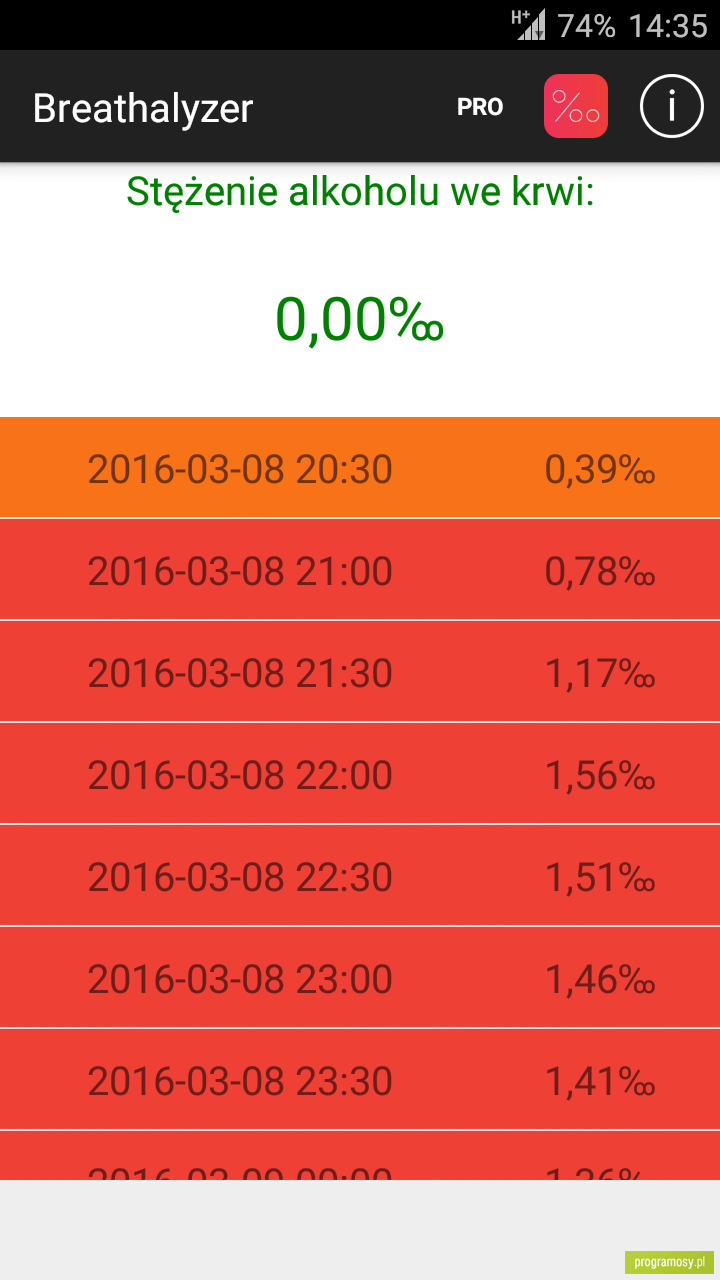720x1280 pixels.
Task: Tap the PRO upgrade button
Action: (x=480, y=107)
